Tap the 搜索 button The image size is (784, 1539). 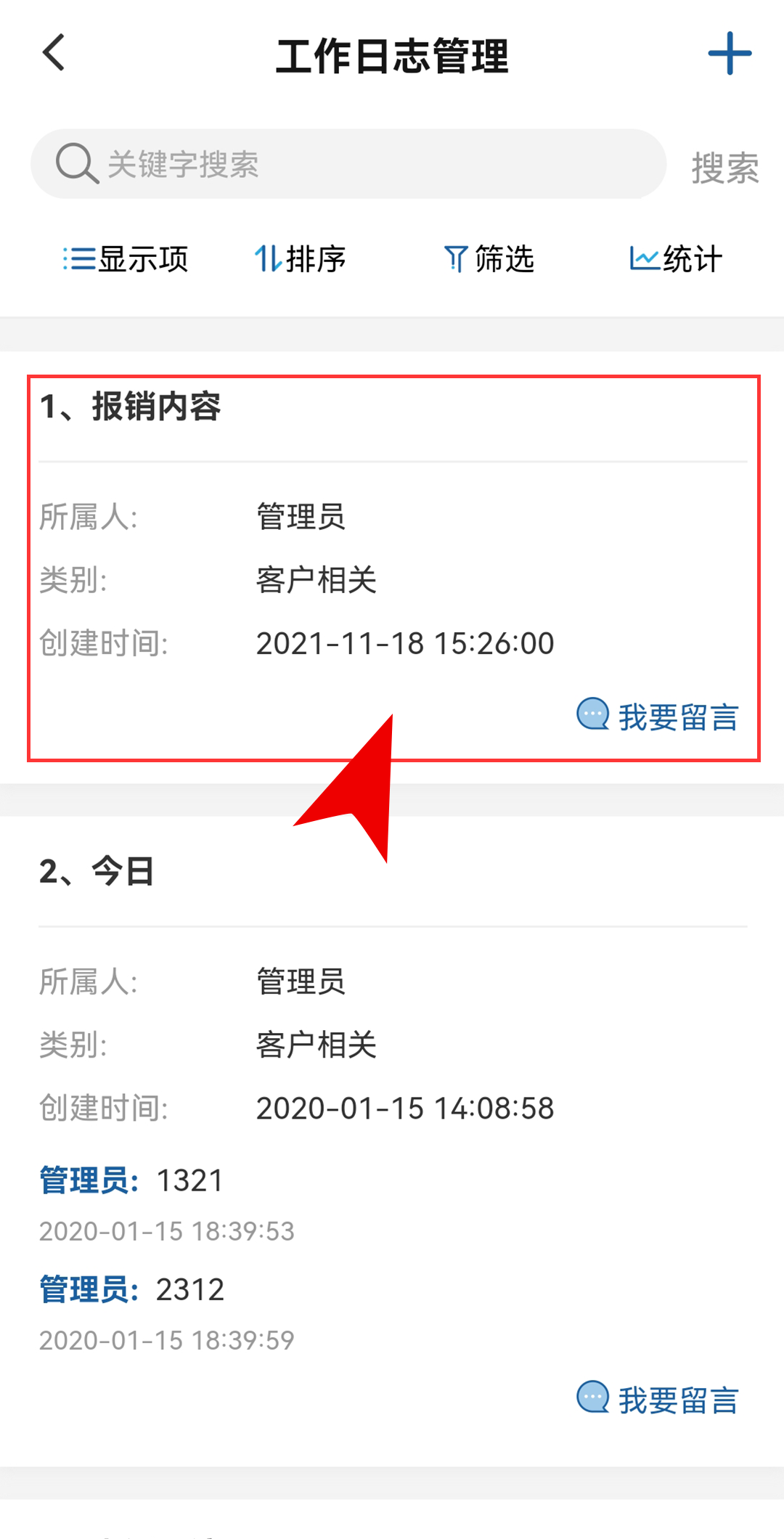[x=724, y=168]
